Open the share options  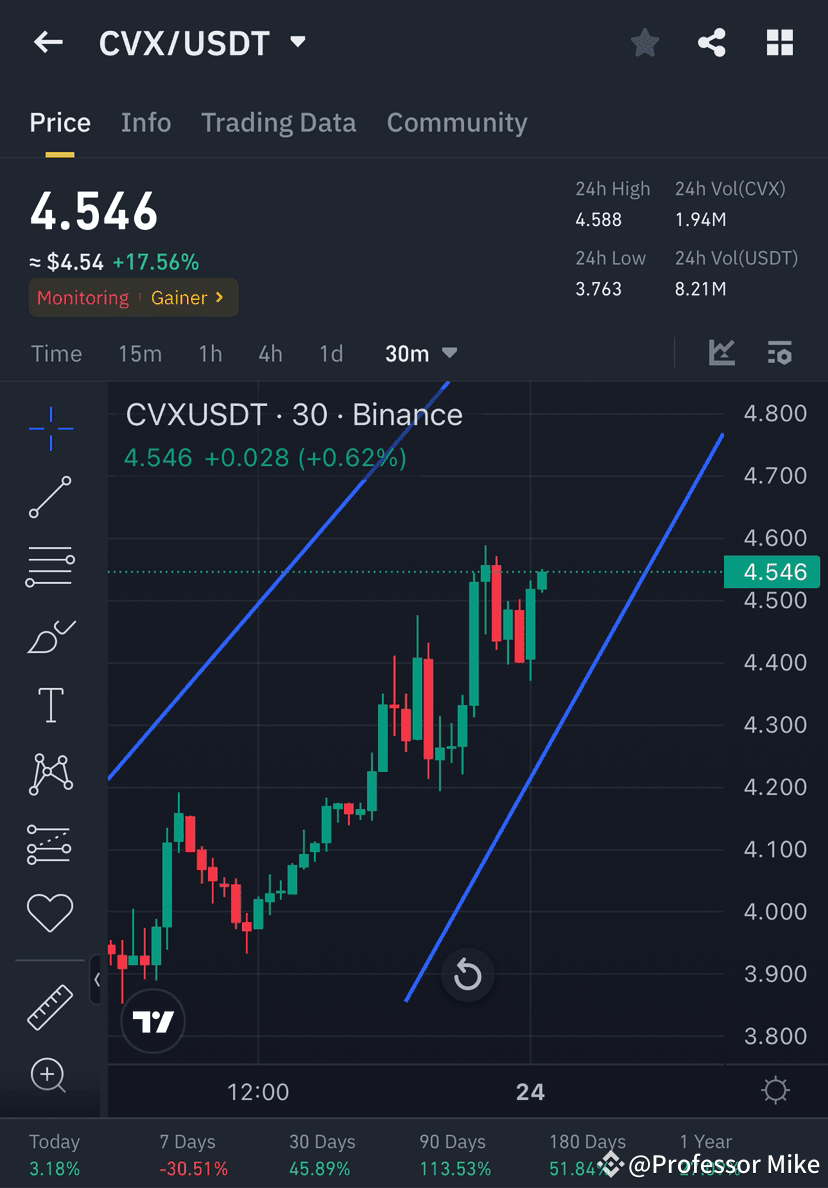click(x=712, y=42)
